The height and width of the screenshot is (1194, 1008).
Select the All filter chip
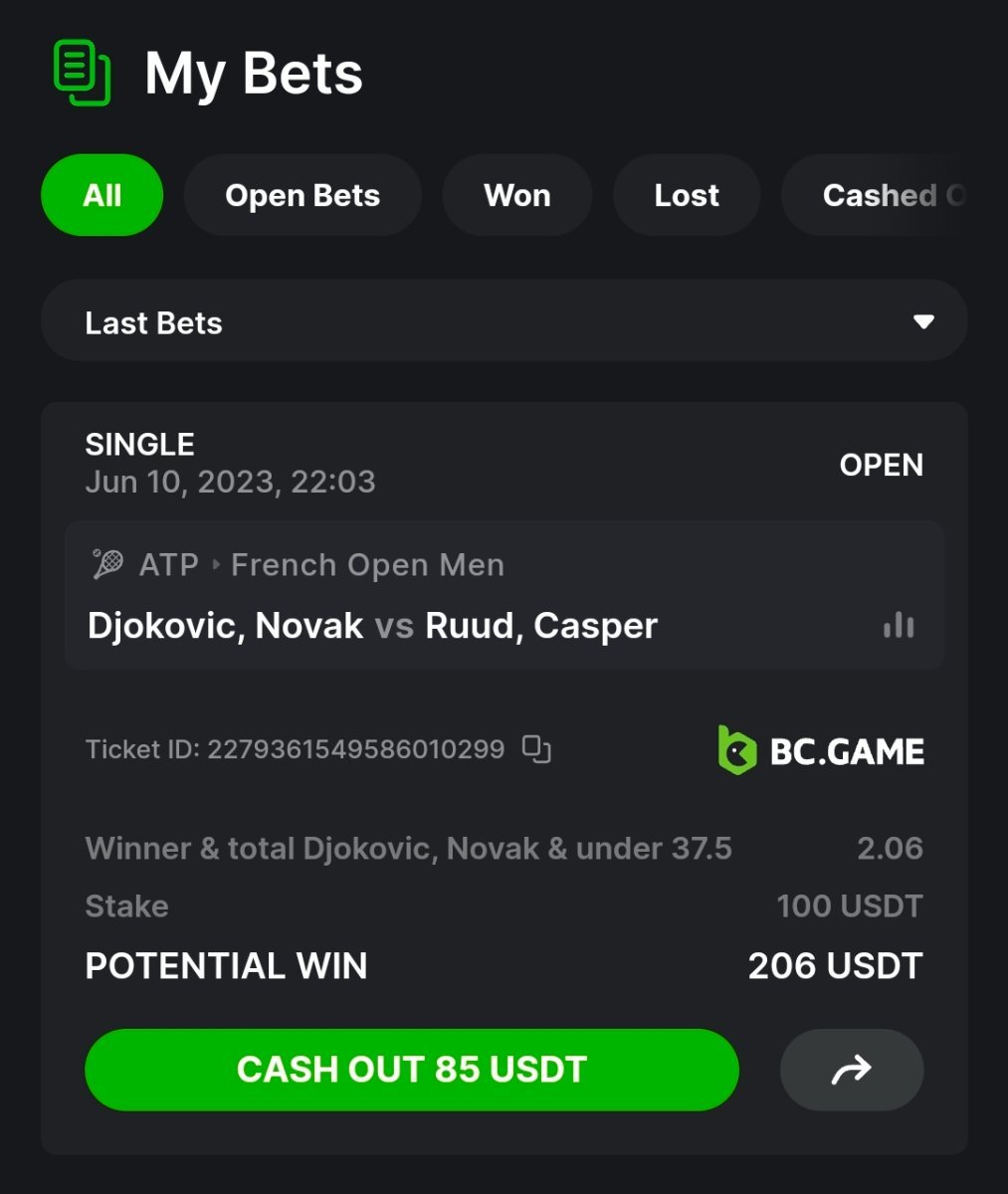pyautogui.click(x=101, y=195)
